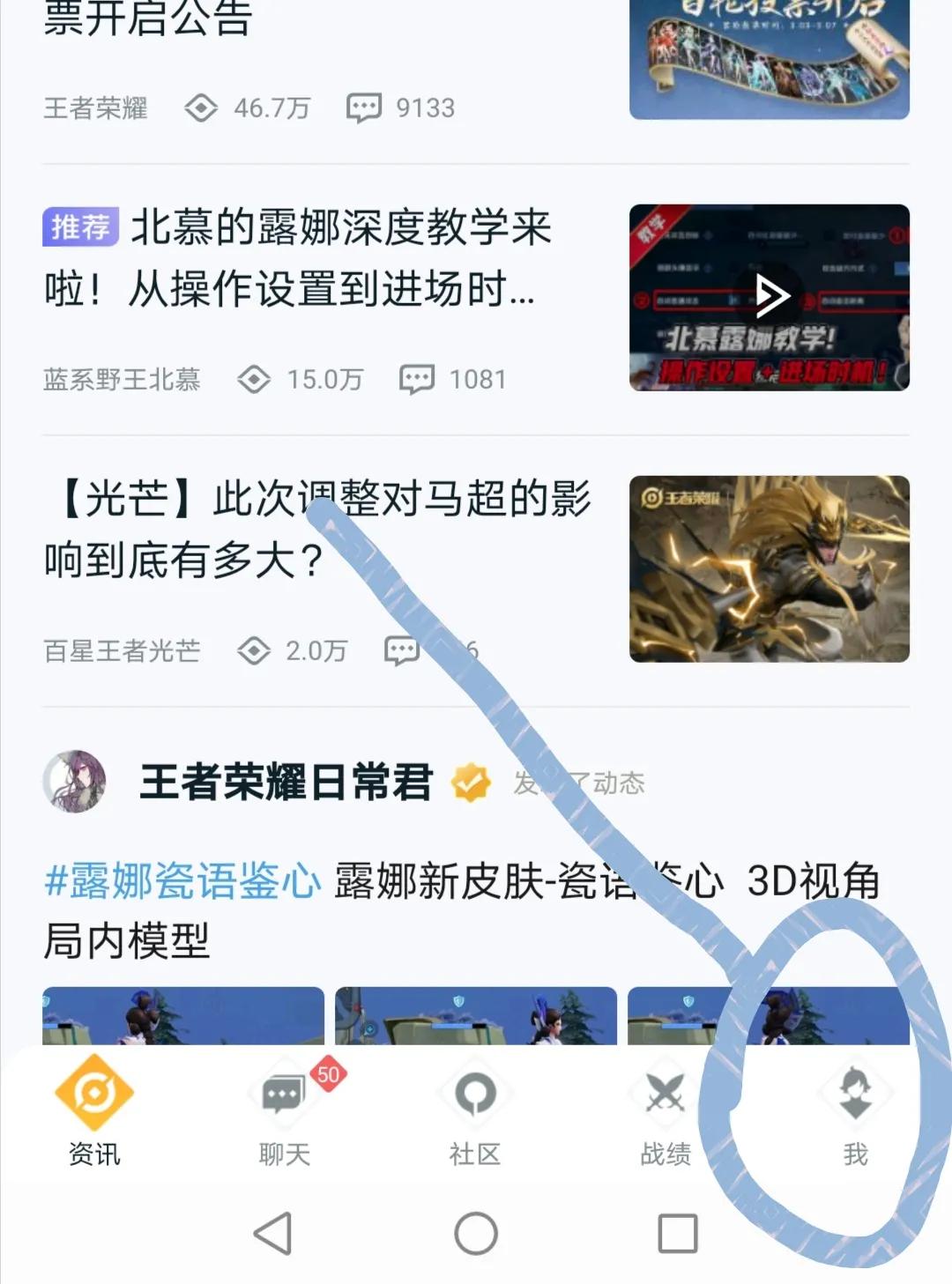Open the 聊天 tab
The image size is (952, 1284).
[284, 1110]
